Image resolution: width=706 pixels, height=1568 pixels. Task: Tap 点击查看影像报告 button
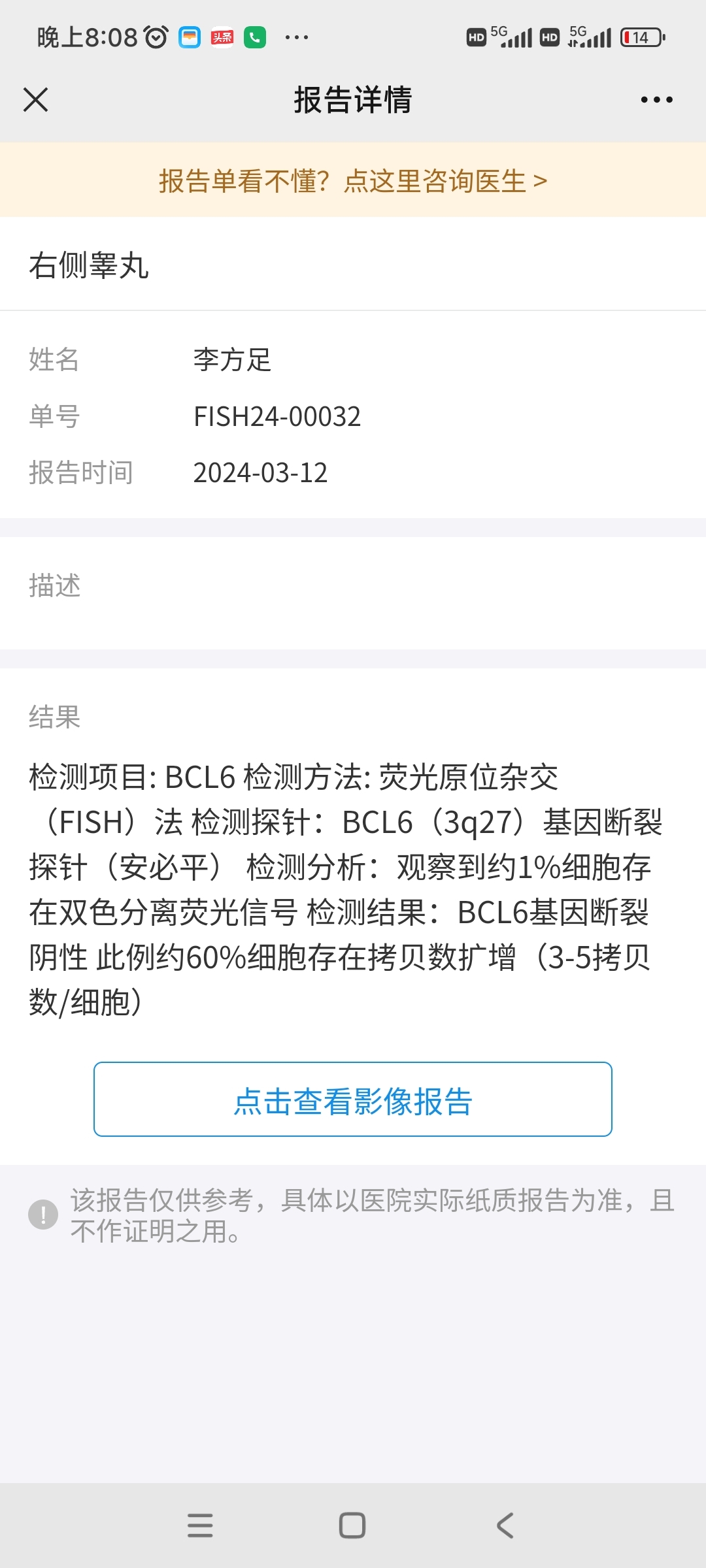[353, 1100]
